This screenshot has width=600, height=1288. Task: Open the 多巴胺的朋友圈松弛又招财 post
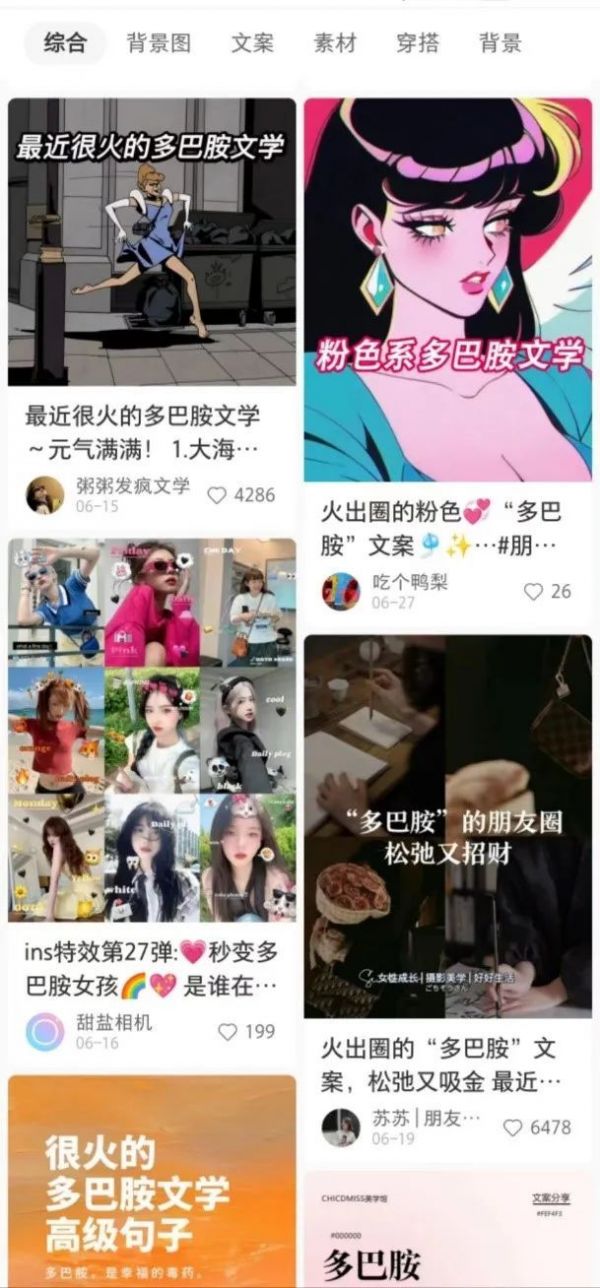pos(448,825)
